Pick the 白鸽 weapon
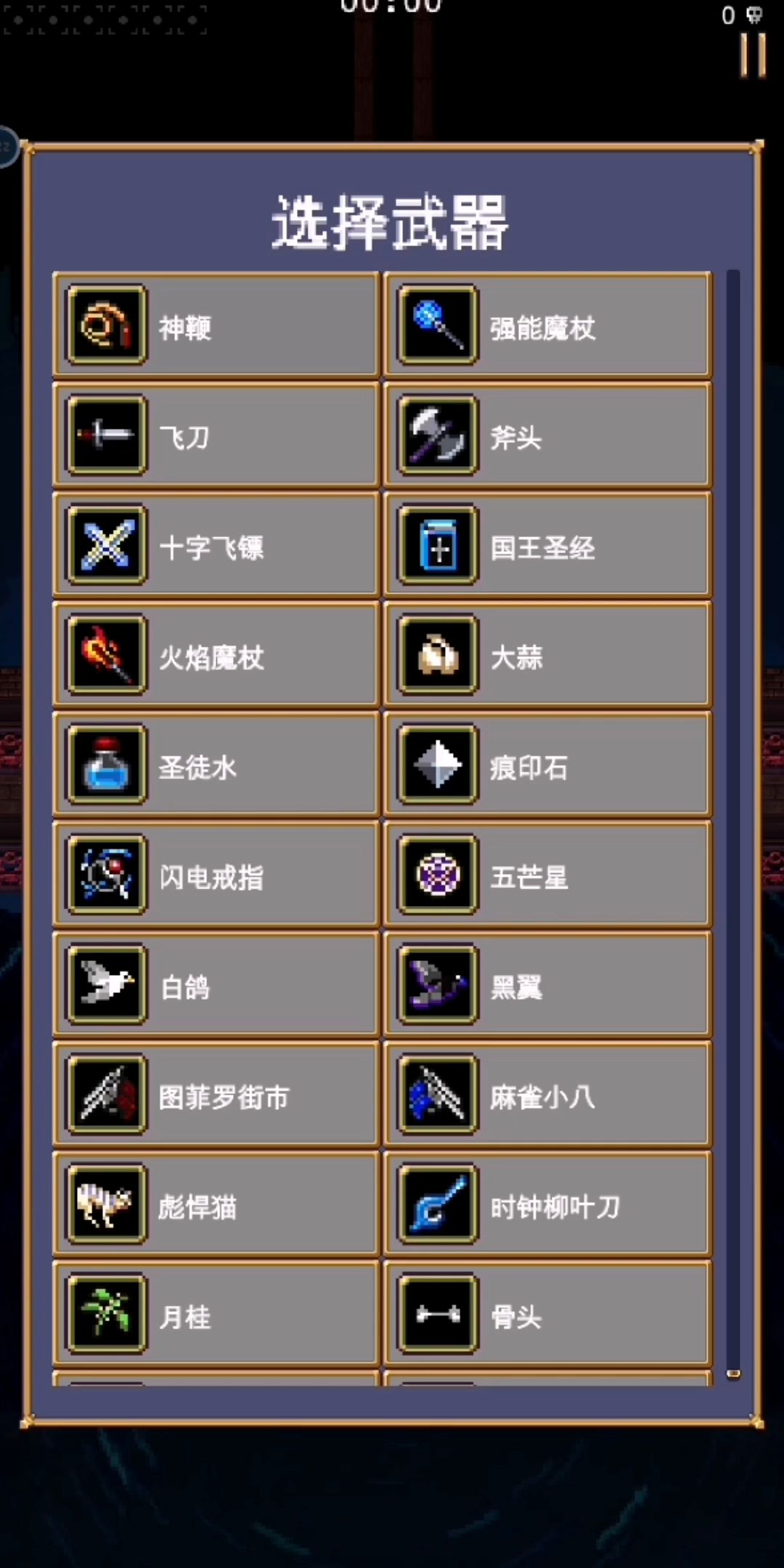 coord(216,985)
